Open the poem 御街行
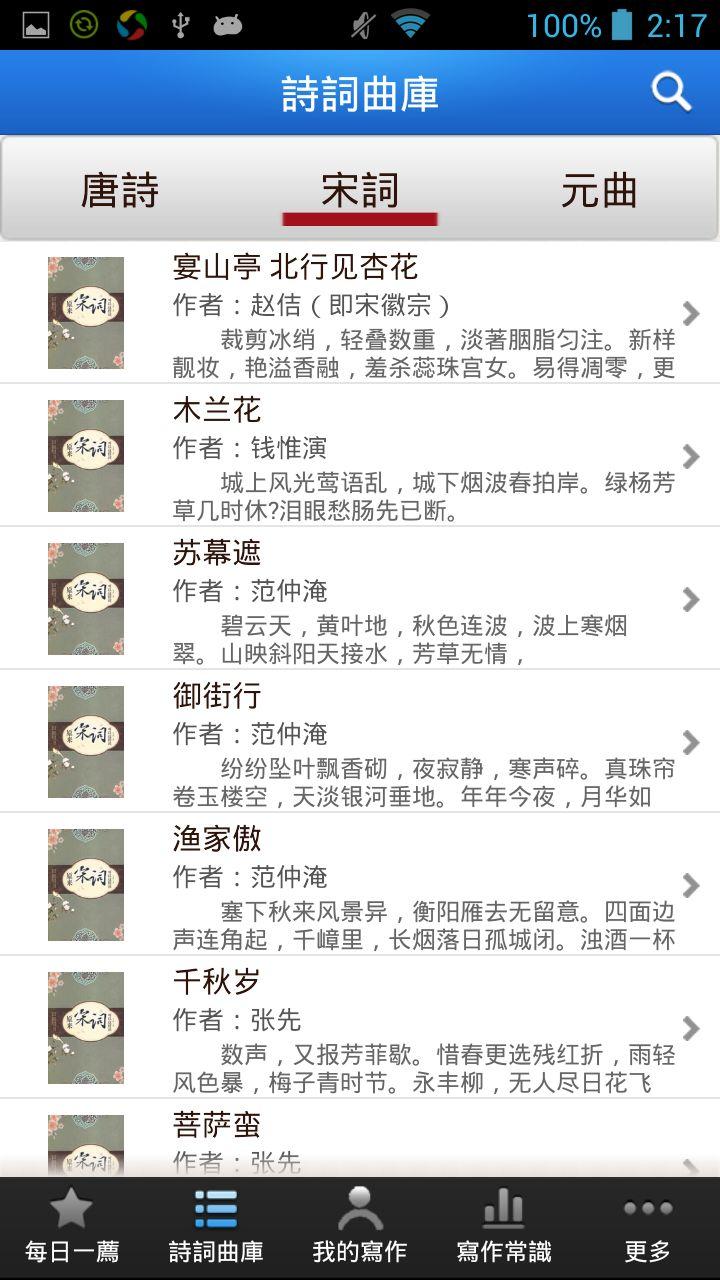Screen dimensions: 720x1280 [360, 741]
